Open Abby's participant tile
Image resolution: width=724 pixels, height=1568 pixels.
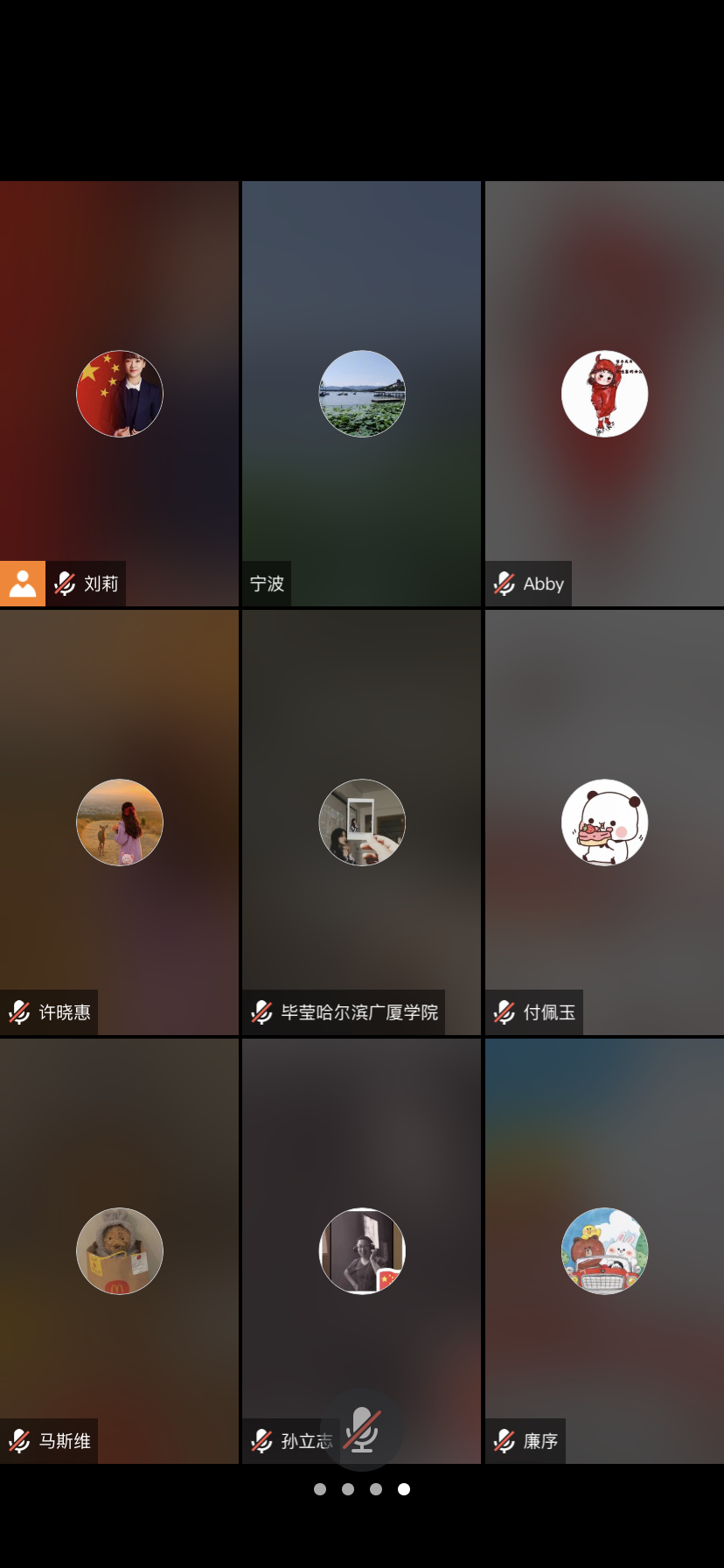pos(604,394)
